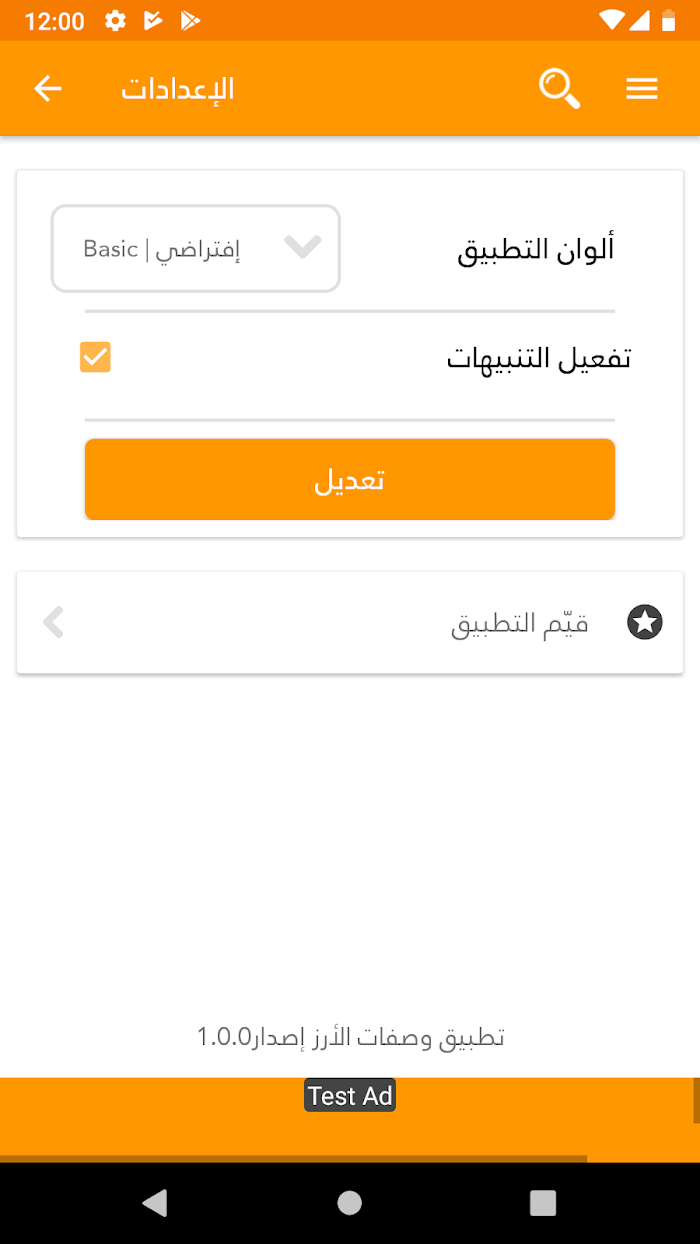
Task: Open search with the magnifier icon
Action: tap(559, 89)
